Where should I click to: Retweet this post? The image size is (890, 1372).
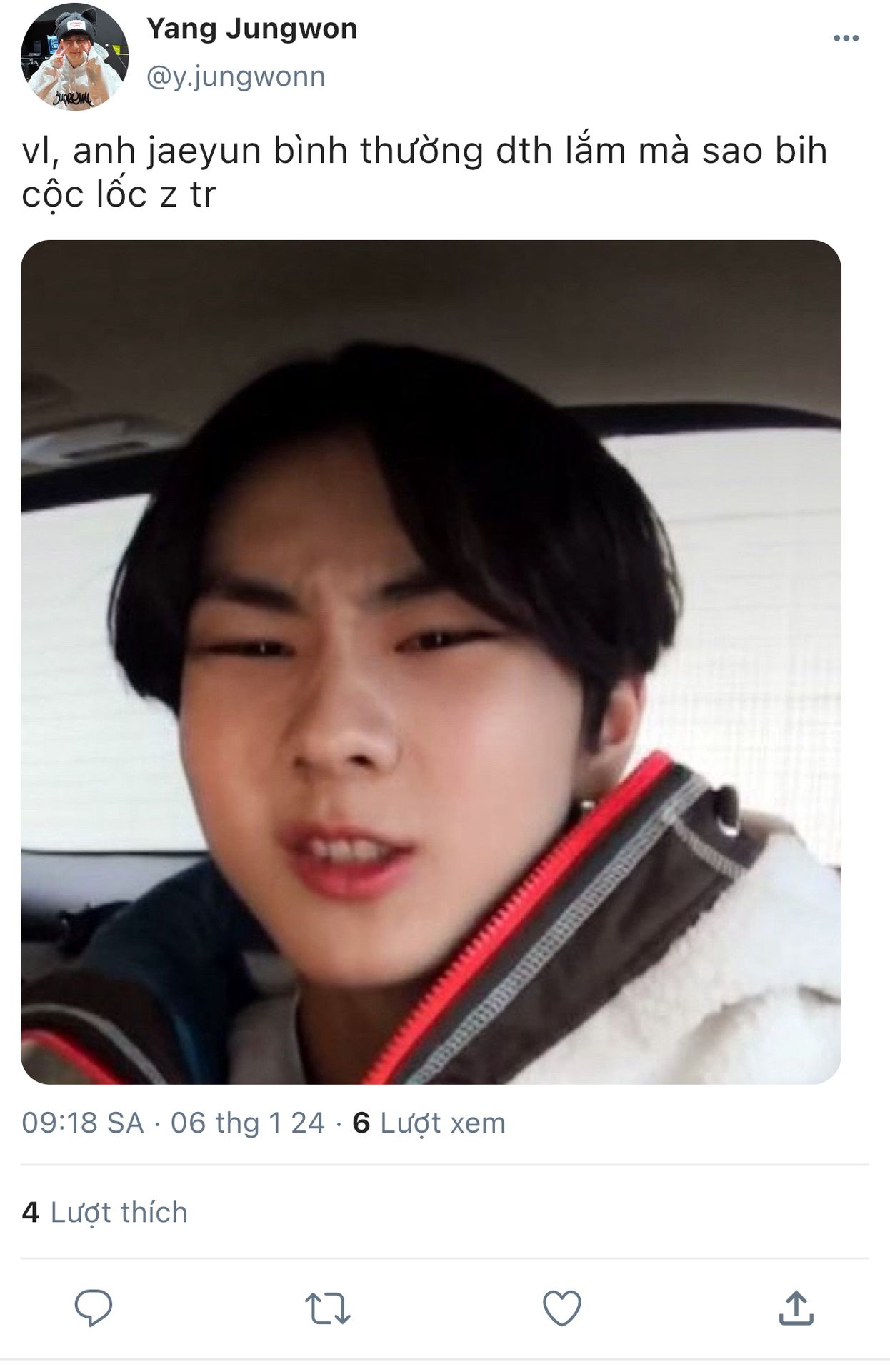tap(327, 1307)
